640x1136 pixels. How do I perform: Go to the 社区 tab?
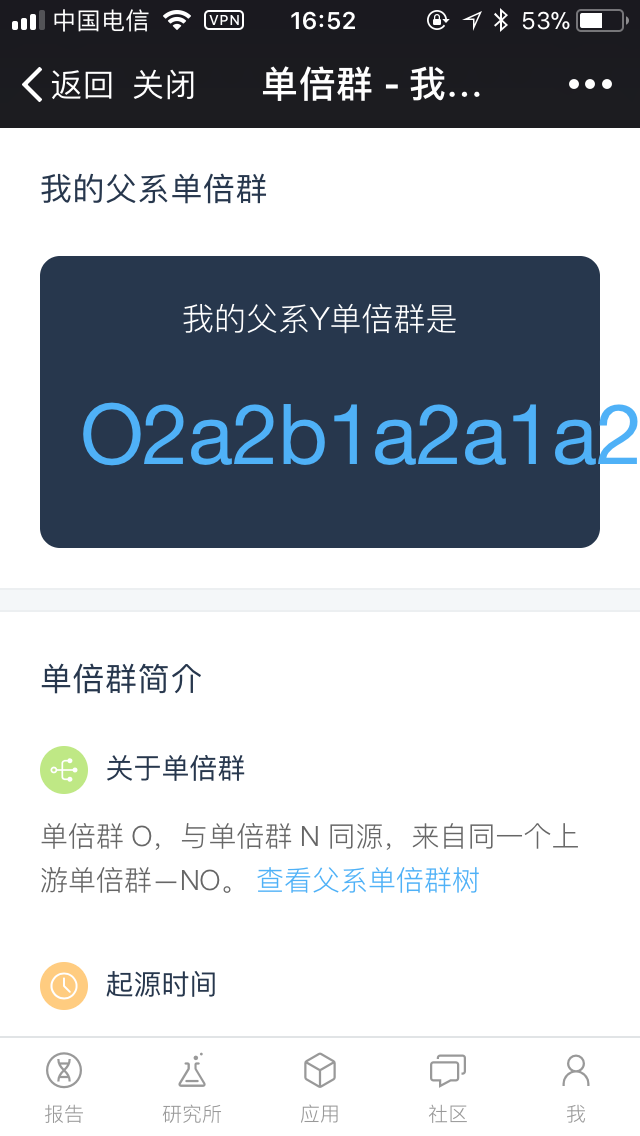448,1087
